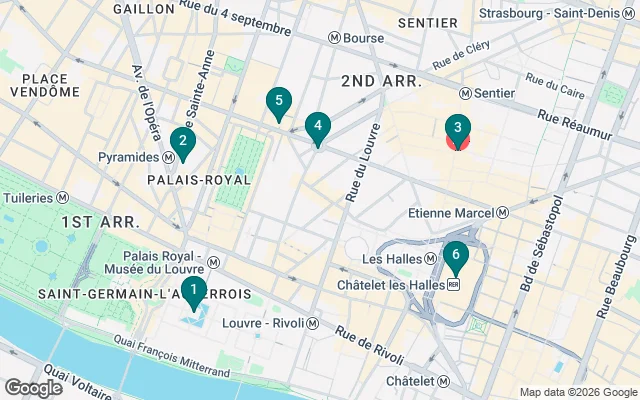Select map marker number 1 near the Louvre
This screenshot has width=640, height=400.
(193, 290)
